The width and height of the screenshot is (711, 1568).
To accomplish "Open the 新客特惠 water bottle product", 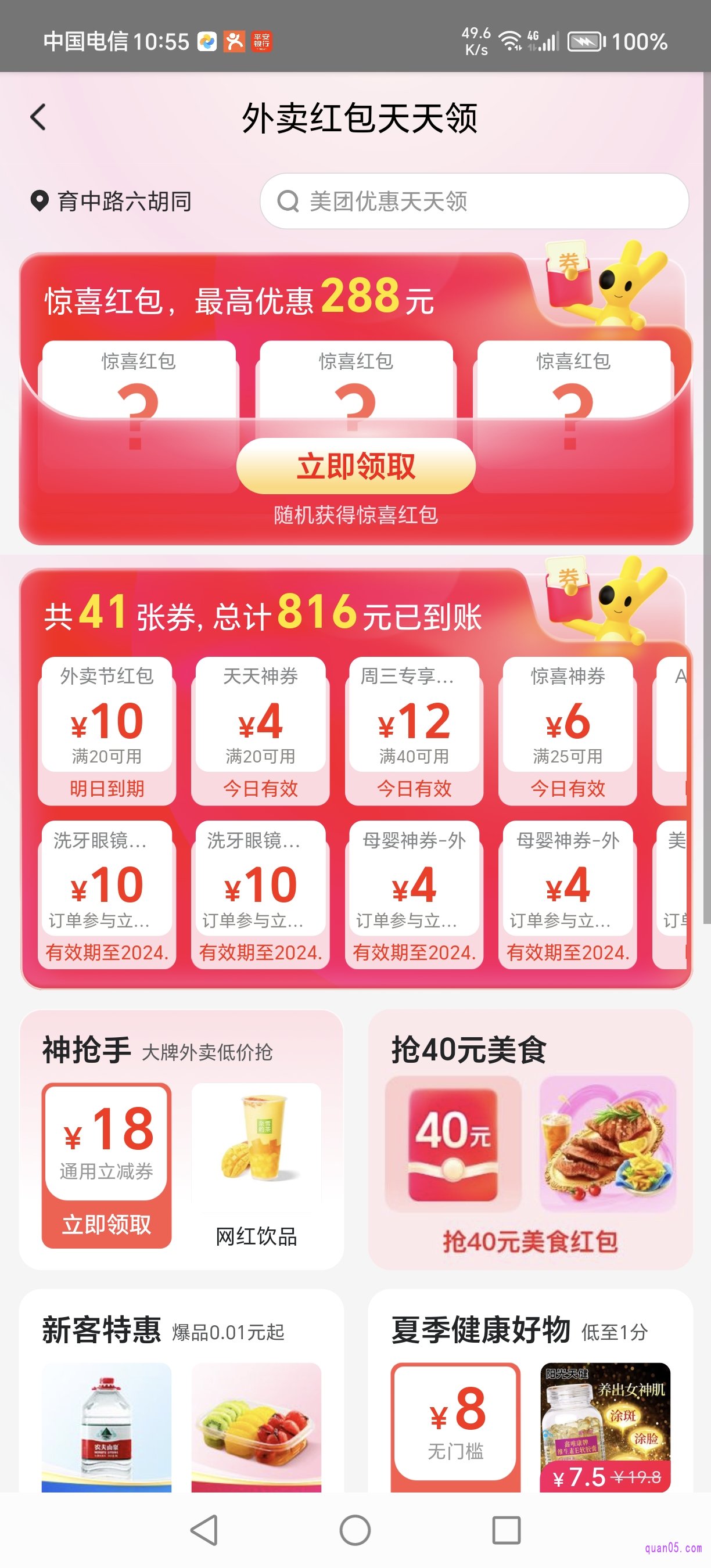I will coord(106,1426).
